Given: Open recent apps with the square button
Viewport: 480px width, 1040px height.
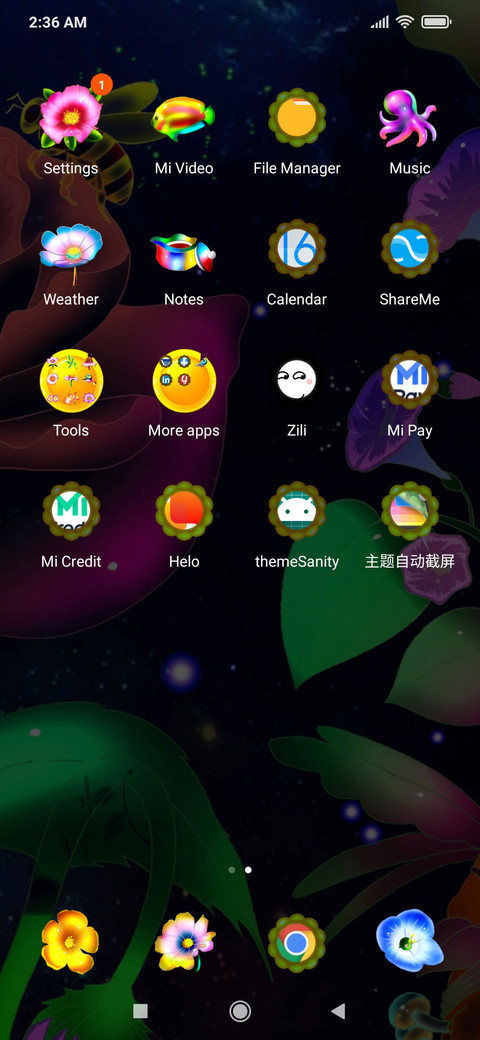Looking at the screenshot, I should point(140,1011).
